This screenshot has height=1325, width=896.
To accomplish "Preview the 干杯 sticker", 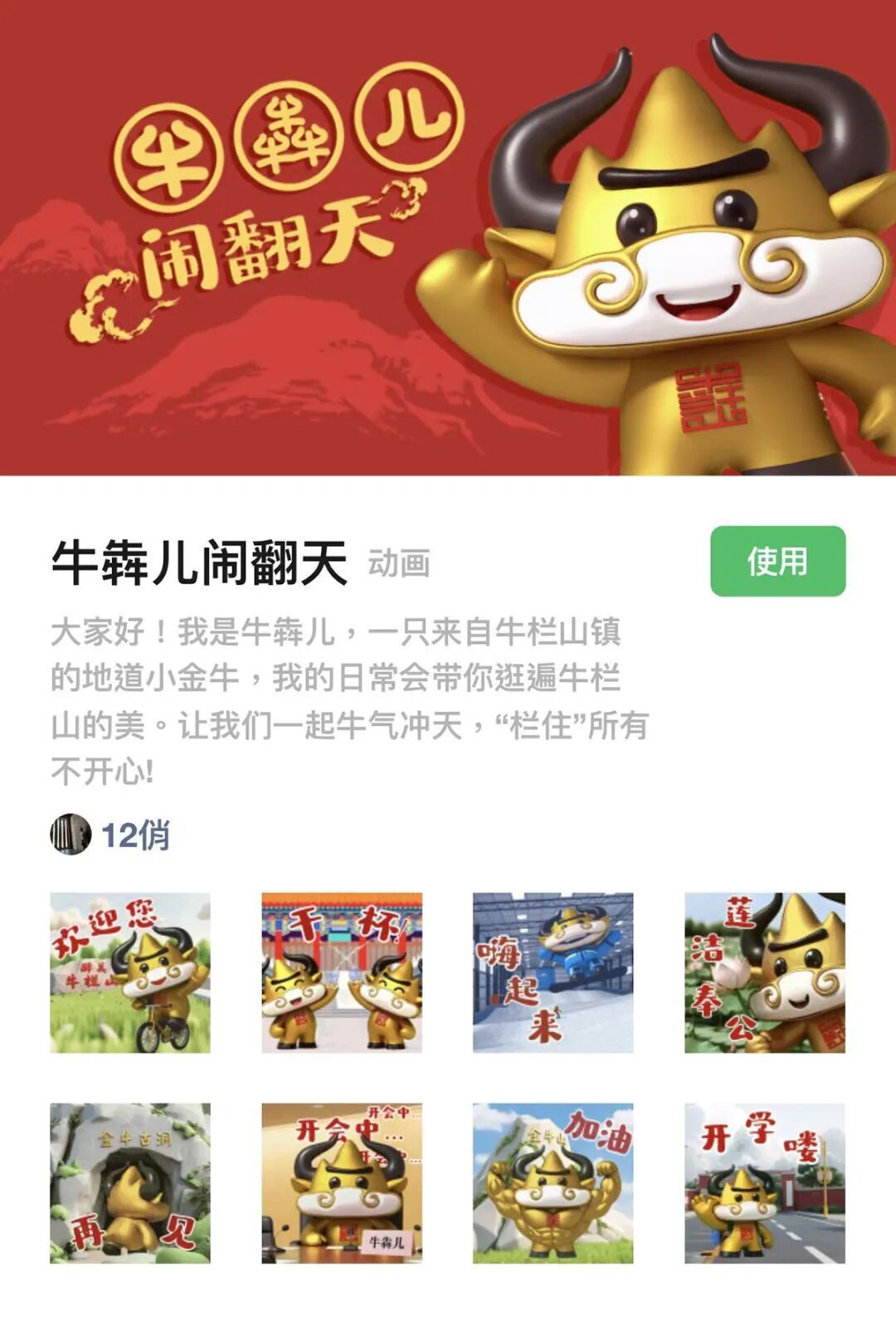I will (342, 972).
